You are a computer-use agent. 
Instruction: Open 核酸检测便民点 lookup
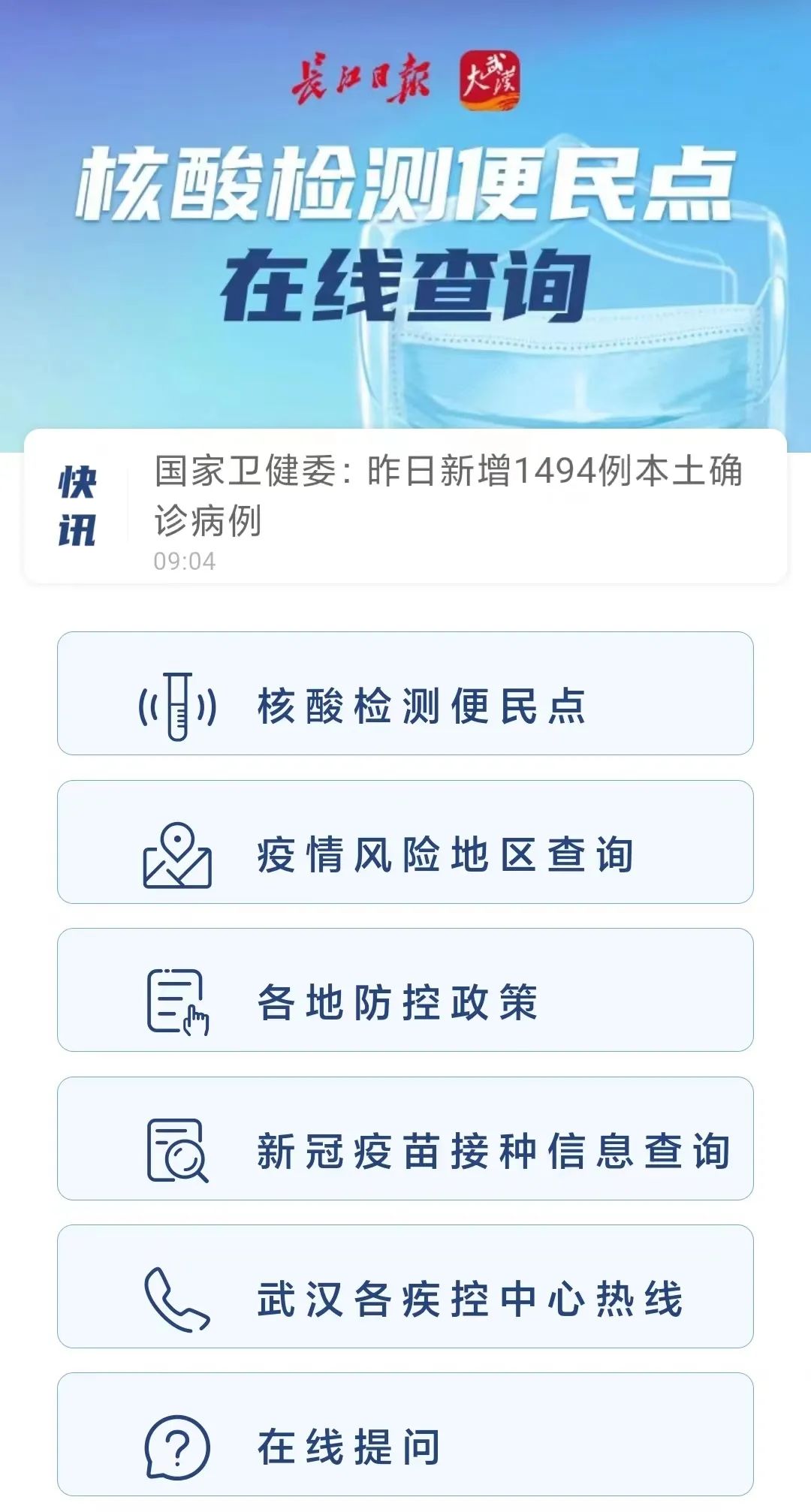point(405,693)
